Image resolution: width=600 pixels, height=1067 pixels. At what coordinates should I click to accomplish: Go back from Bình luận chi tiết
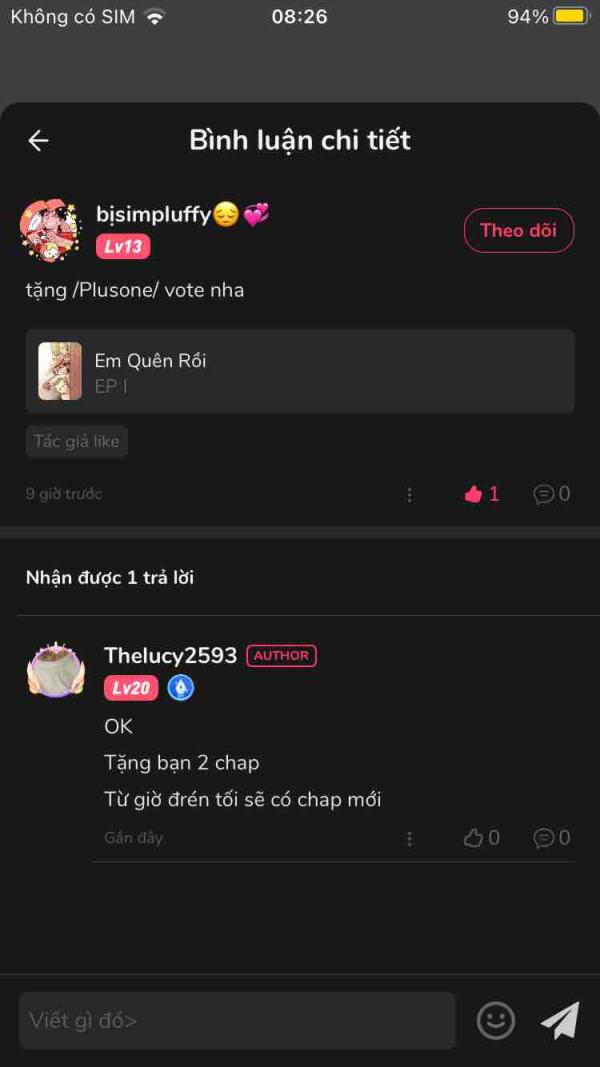coord(38,141)
